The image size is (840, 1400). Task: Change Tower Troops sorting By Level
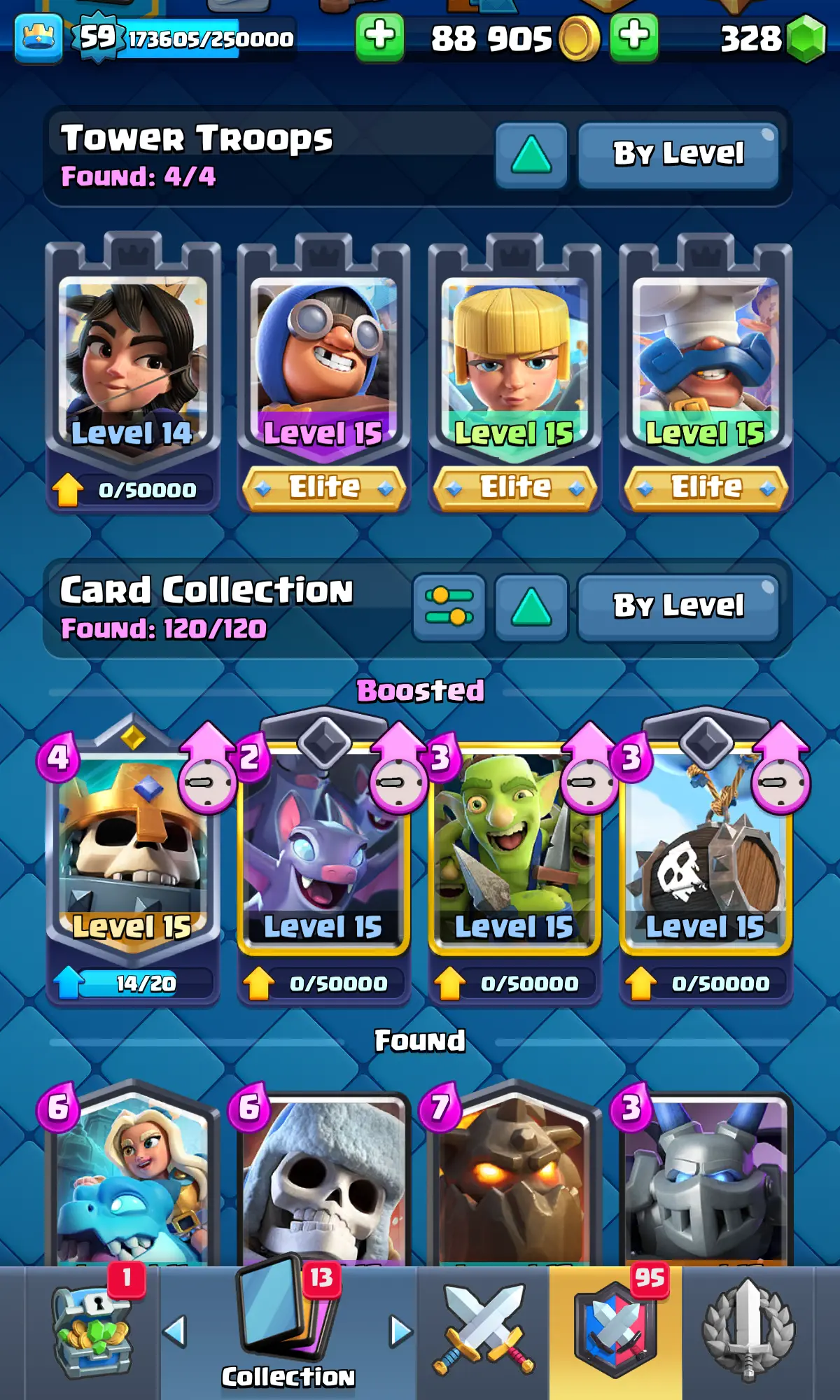click(678, 155)
